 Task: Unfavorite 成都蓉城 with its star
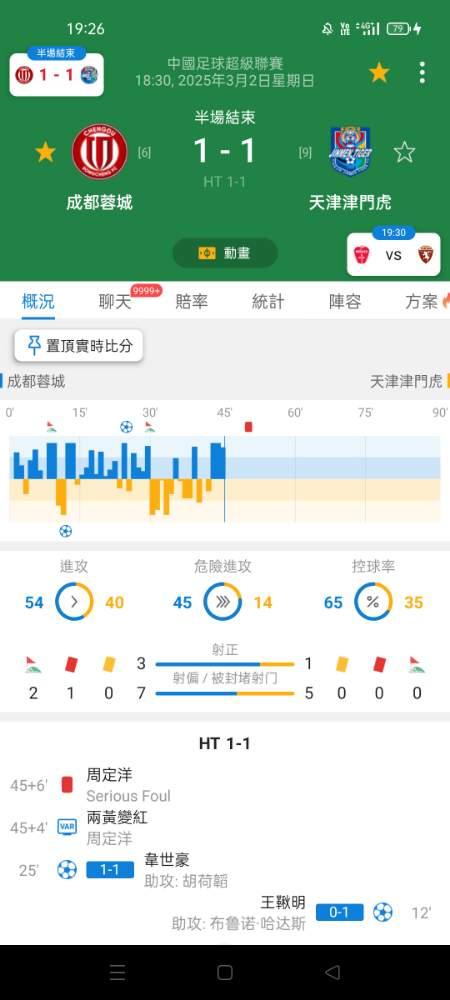click(45, 152)
